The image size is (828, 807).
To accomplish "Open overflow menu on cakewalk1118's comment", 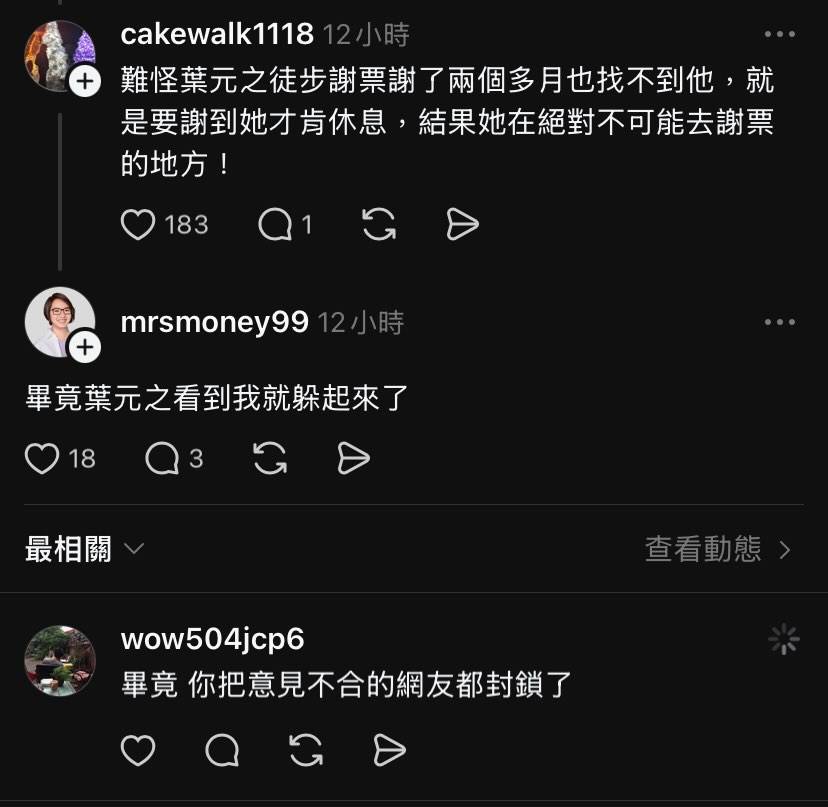I will 779,35.
